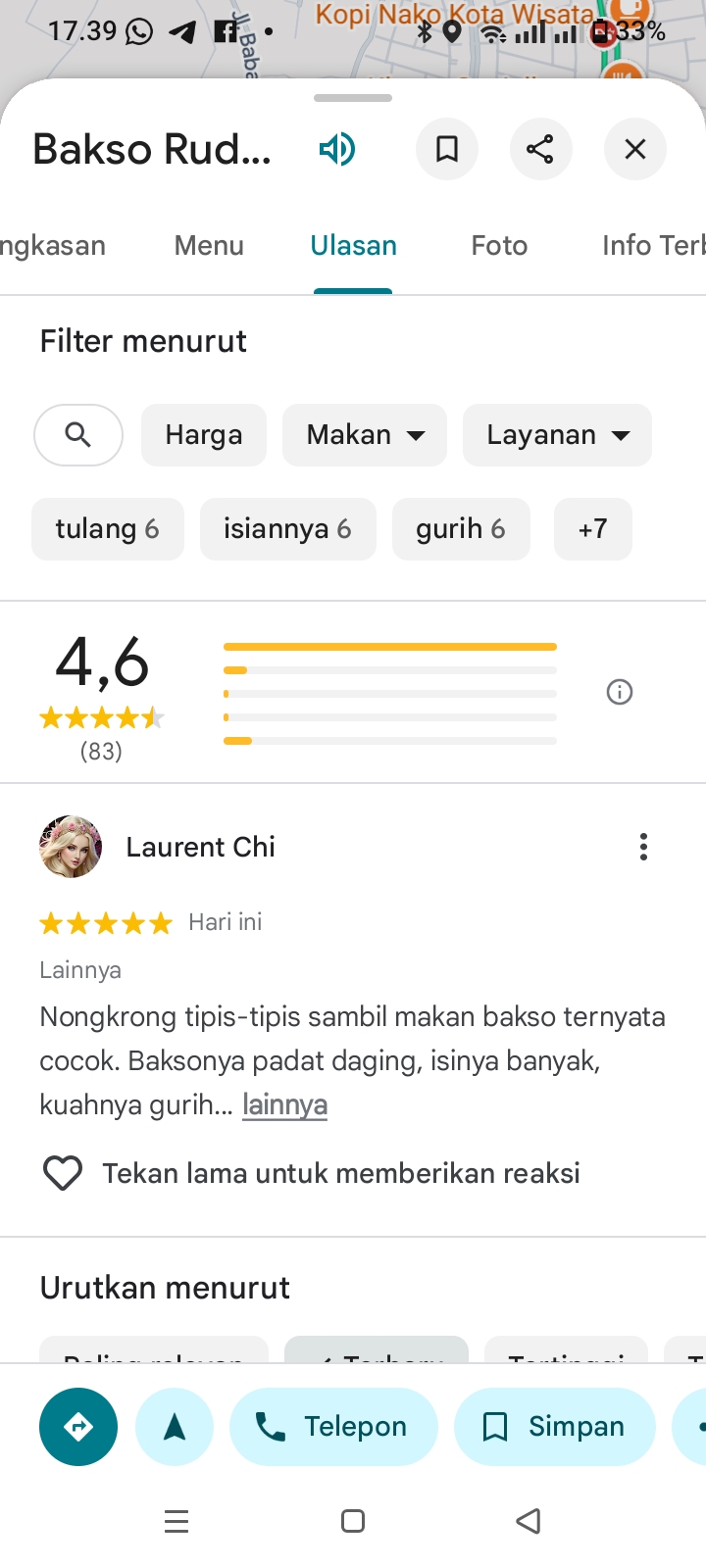Expand the Makan filter dropdown
Image resolution: width=706 pixels, height=1568 pixels.
tap(365, 434)
